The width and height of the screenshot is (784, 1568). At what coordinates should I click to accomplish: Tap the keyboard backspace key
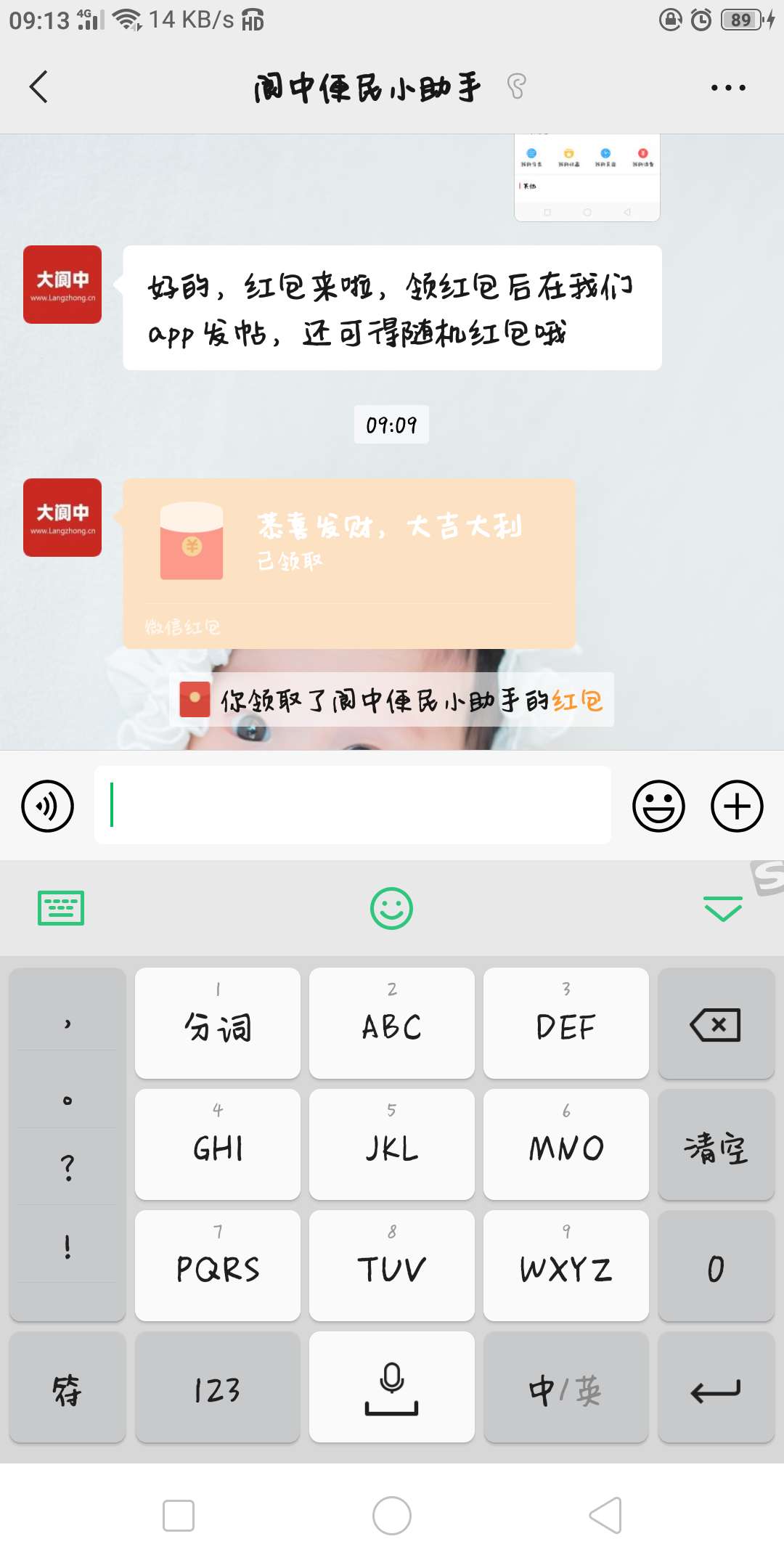click(716, 1024)
